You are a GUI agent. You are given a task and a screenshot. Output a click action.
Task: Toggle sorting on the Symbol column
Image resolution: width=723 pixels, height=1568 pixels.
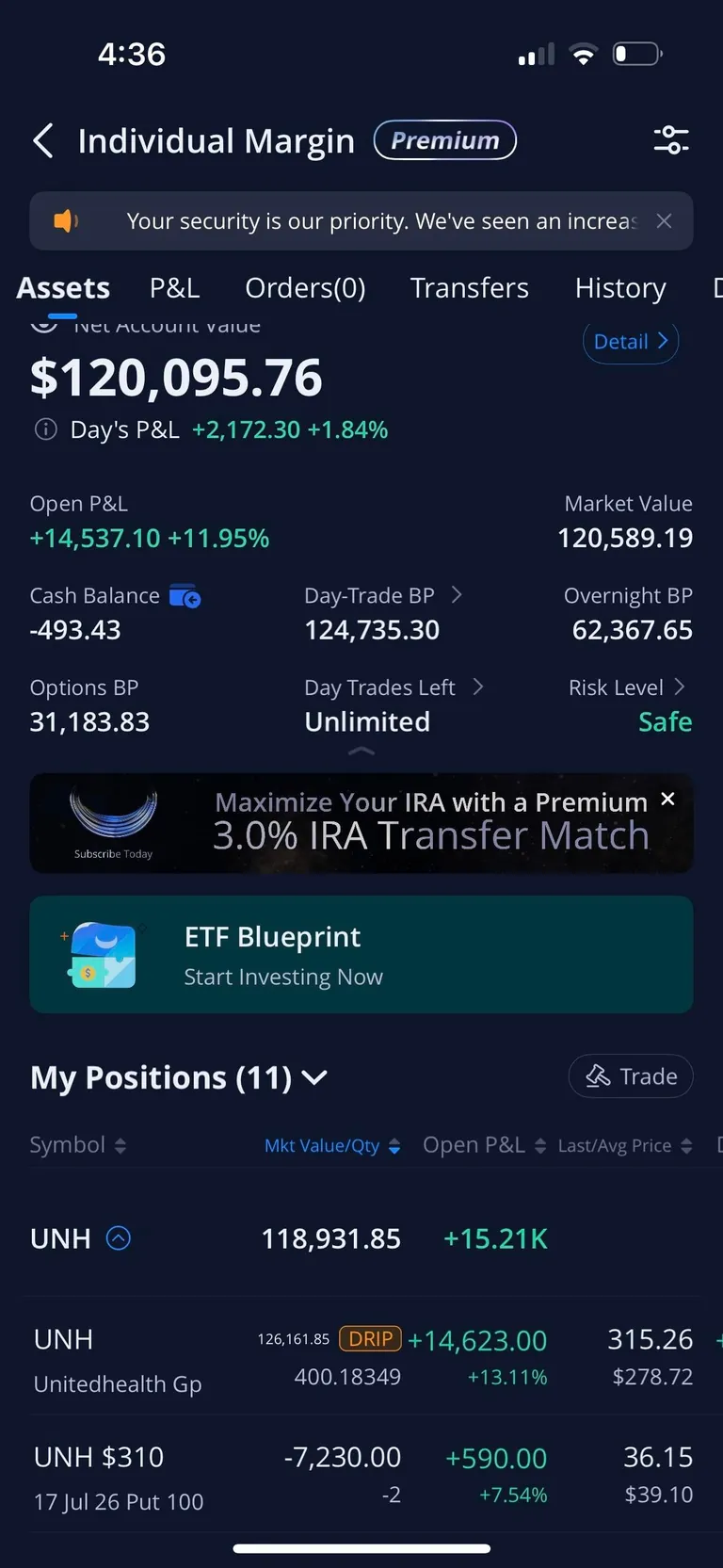click(120, 1144)
